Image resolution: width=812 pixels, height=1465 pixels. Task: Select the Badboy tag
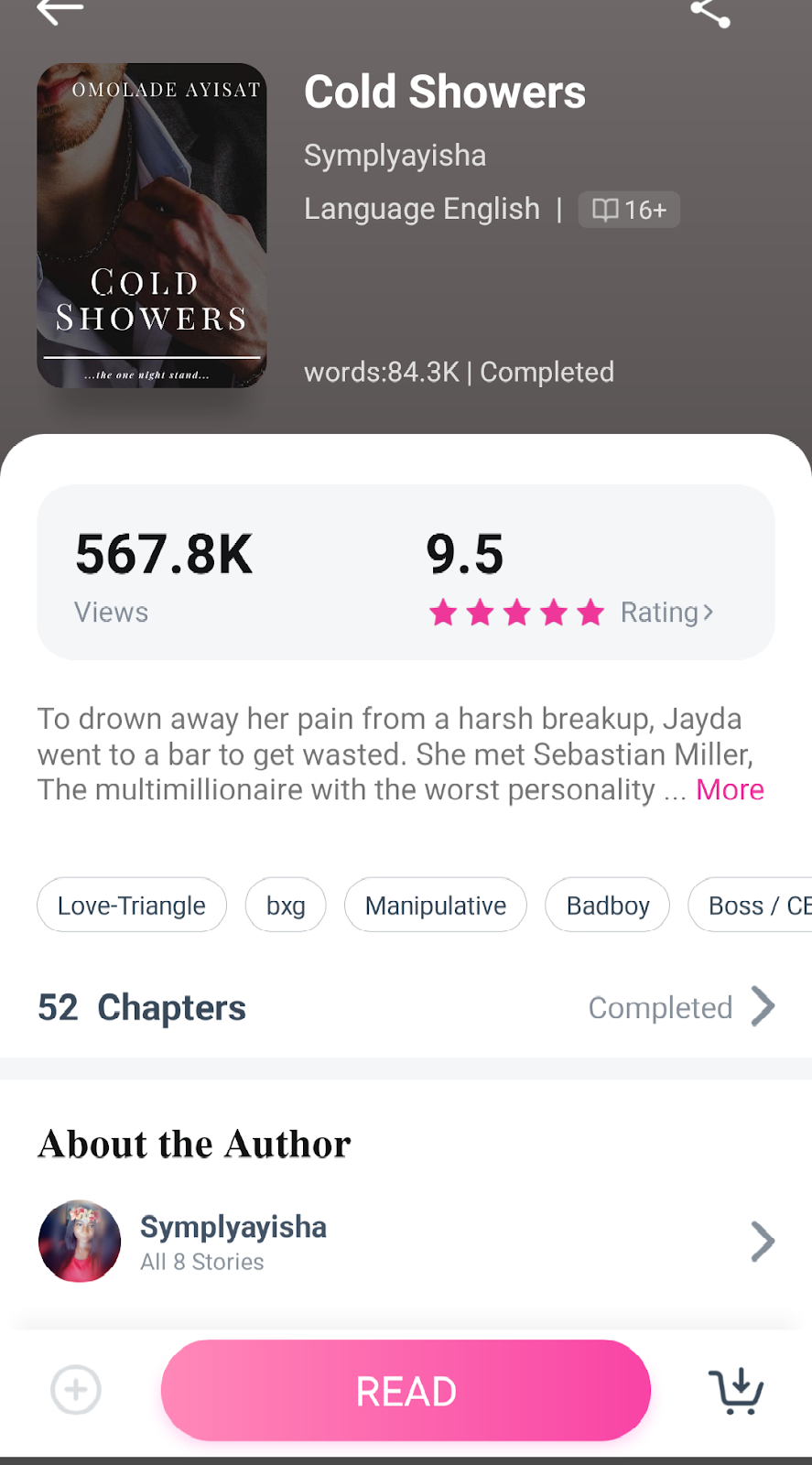(x=608, y=906)
